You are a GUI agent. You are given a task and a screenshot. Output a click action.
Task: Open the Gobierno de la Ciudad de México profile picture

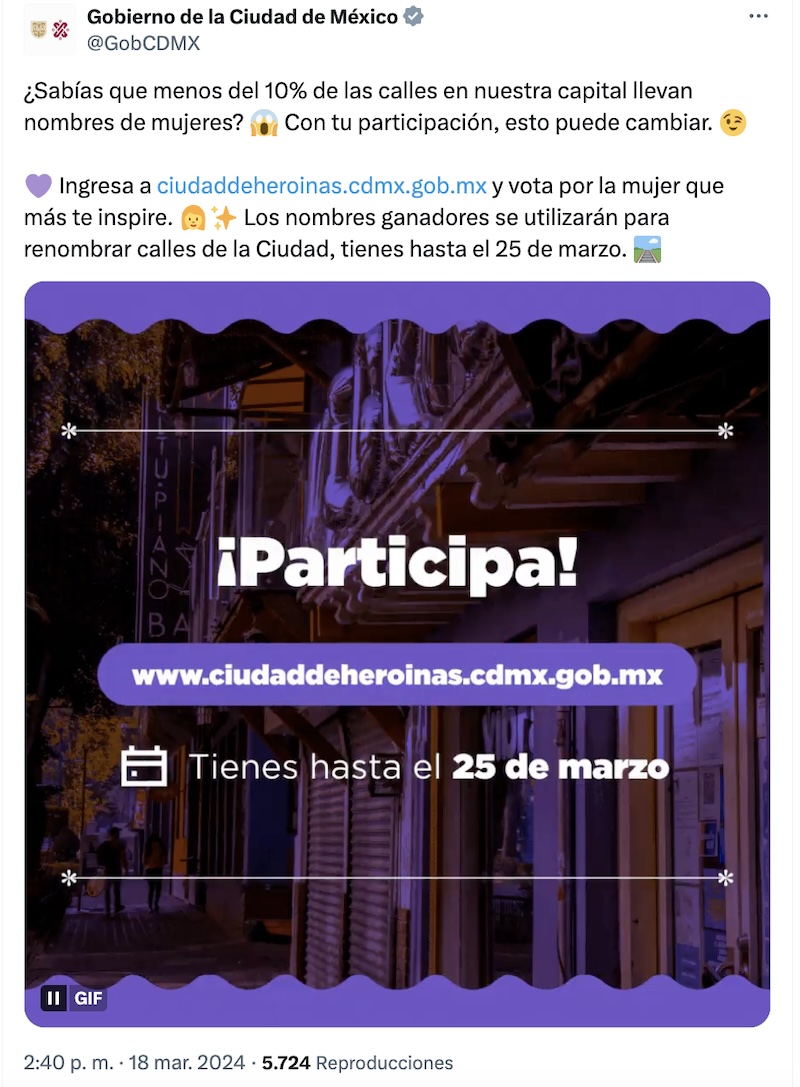50,29
